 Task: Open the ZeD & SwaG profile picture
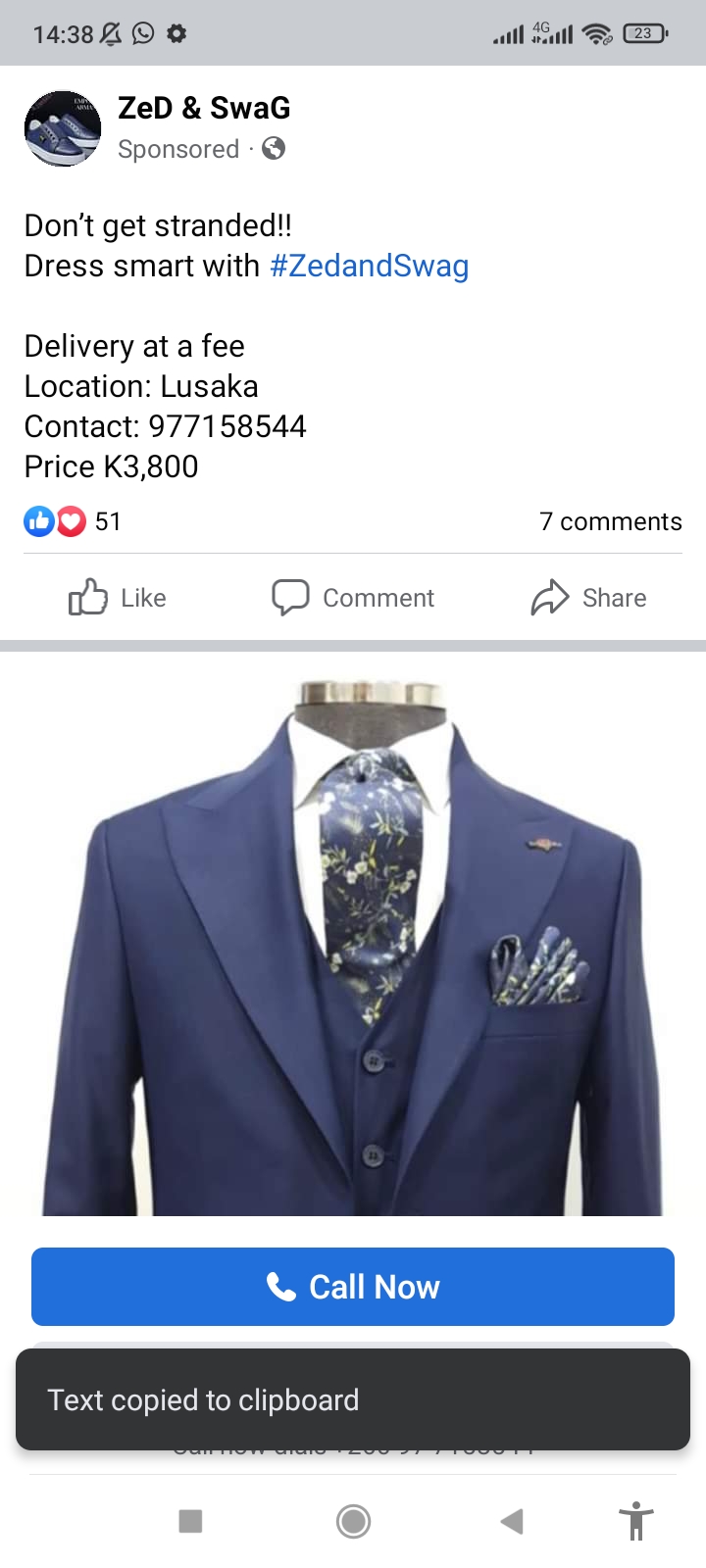pos(63,128)
